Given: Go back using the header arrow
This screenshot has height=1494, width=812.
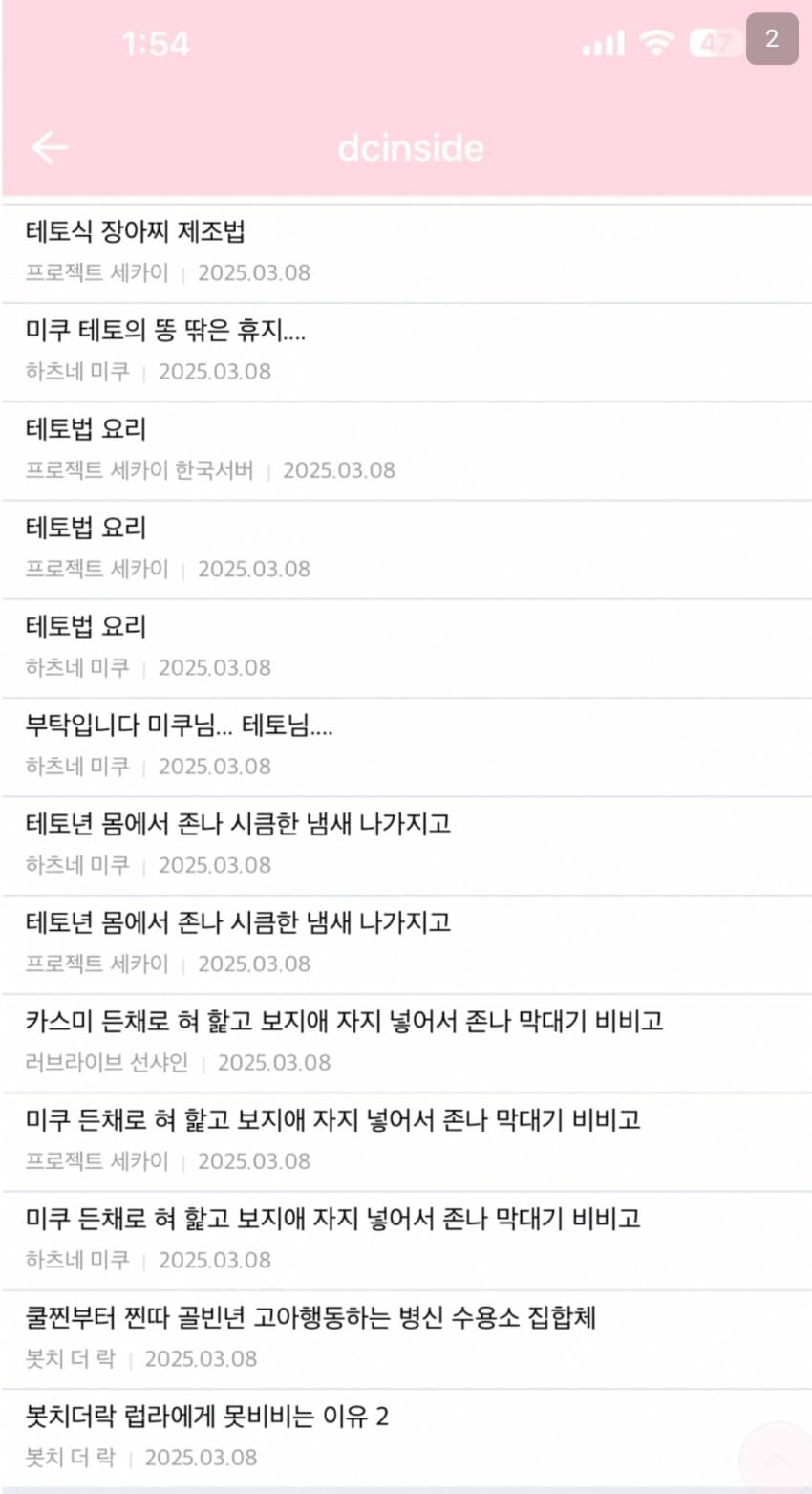Looking at the screenshot, I should [x=49, y=147].
